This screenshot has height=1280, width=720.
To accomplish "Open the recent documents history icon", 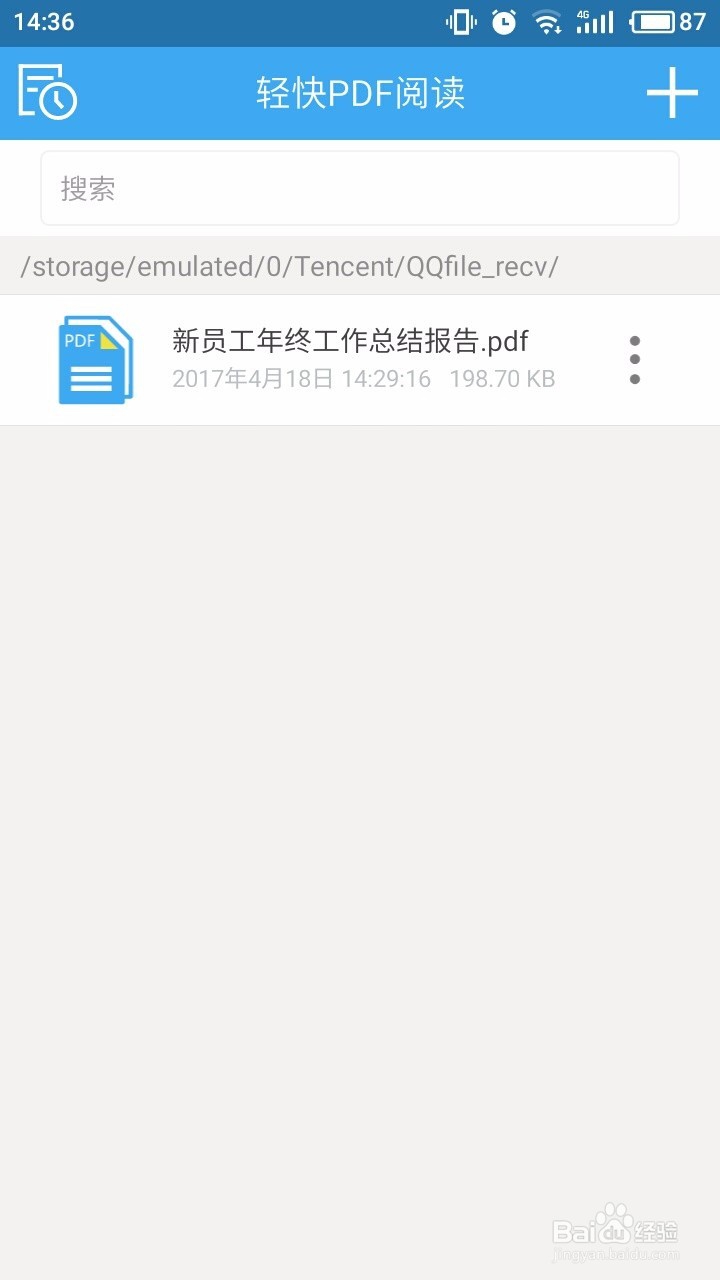I will pyautogui.click(x=46, y=93).
